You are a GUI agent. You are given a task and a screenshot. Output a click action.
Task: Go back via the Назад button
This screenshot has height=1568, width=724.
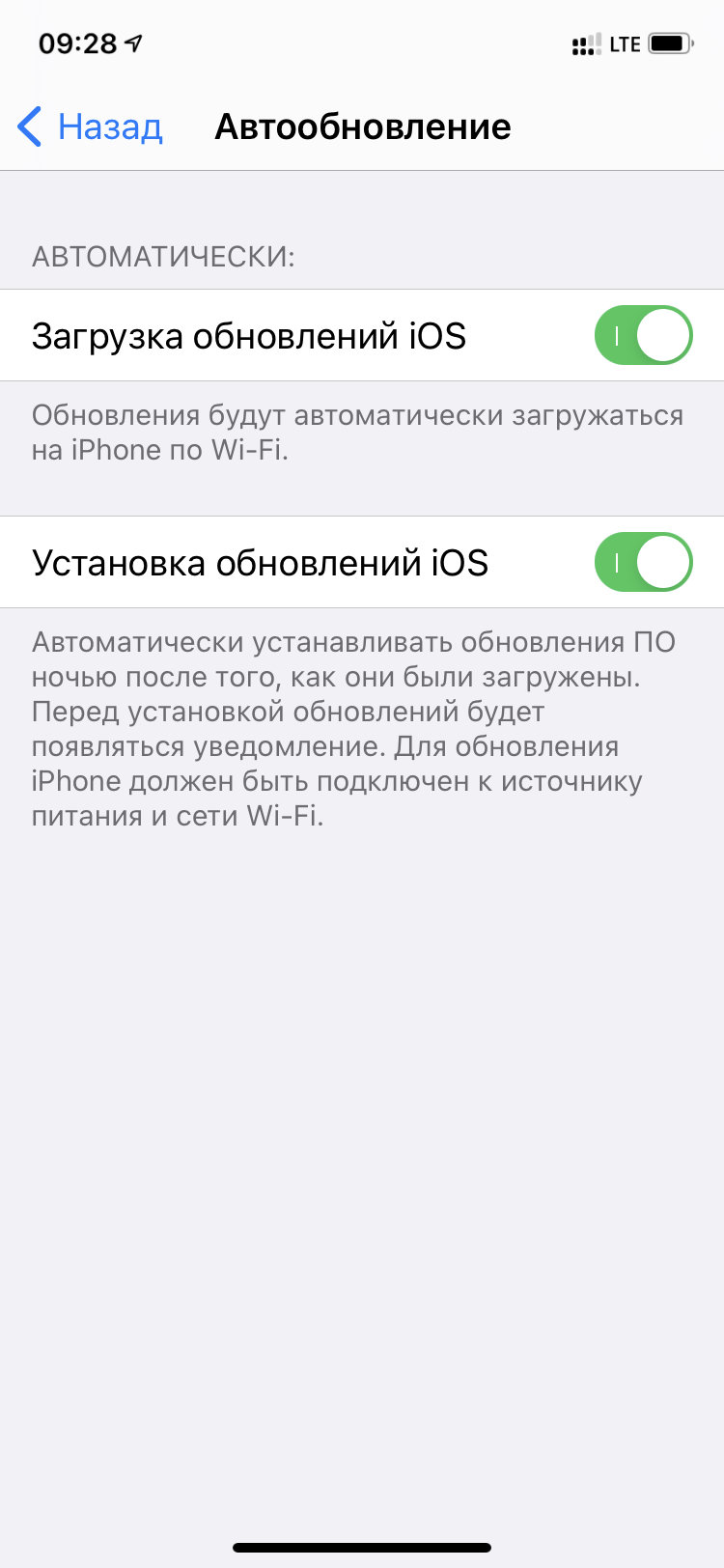(x=90, y=126)
